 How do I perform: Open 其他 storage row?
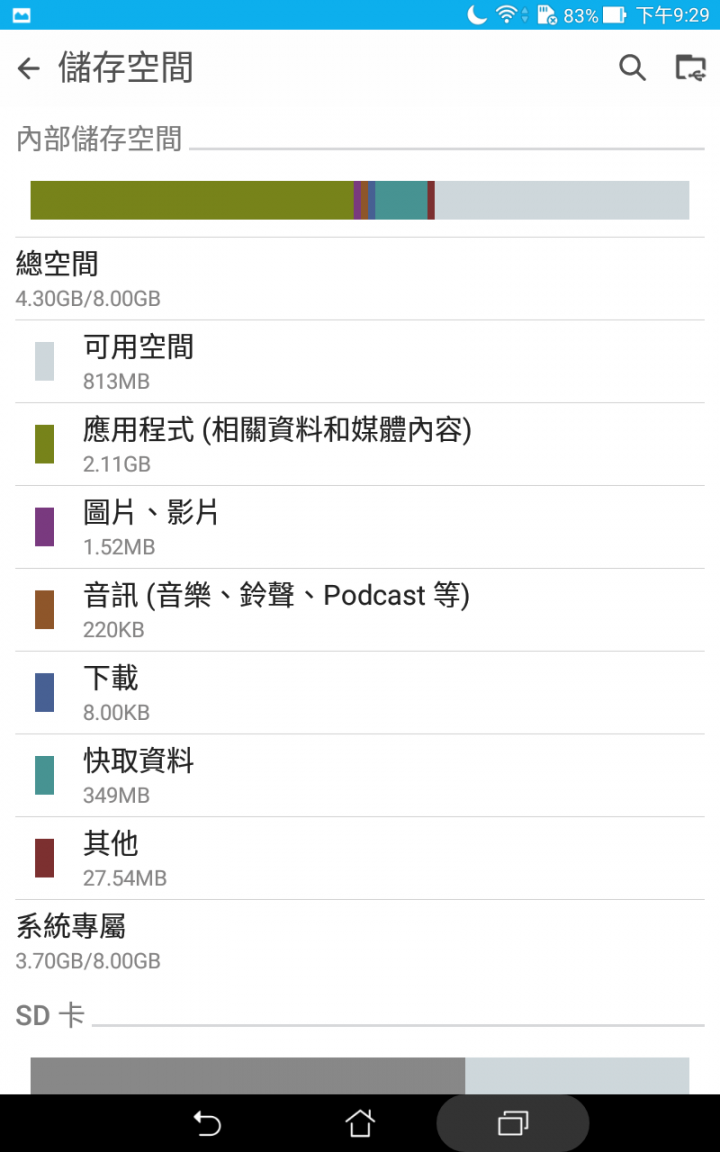(x=360, y=858)
